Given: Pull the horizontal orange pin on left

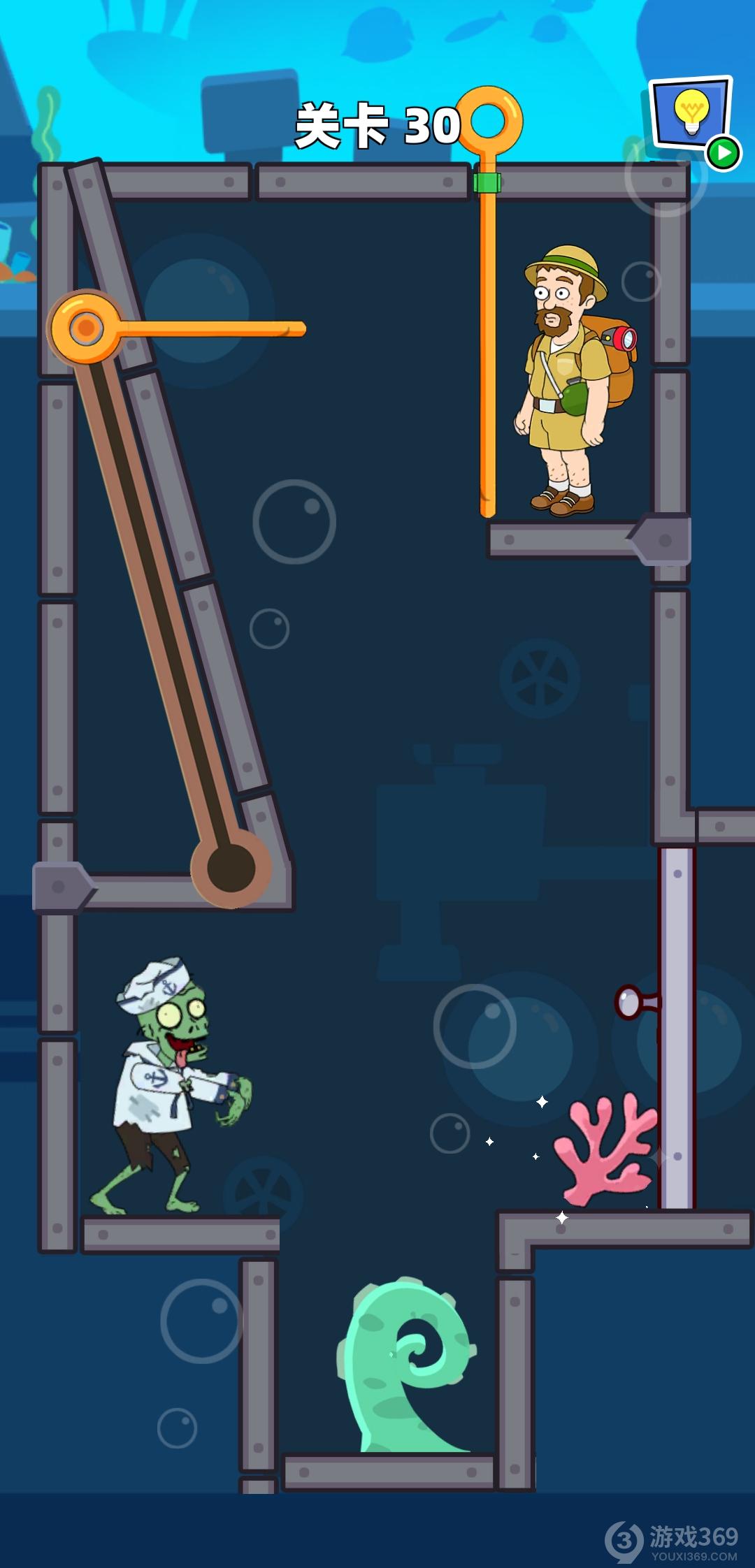Looking at the screenshot, I should (x=86, y=328).
